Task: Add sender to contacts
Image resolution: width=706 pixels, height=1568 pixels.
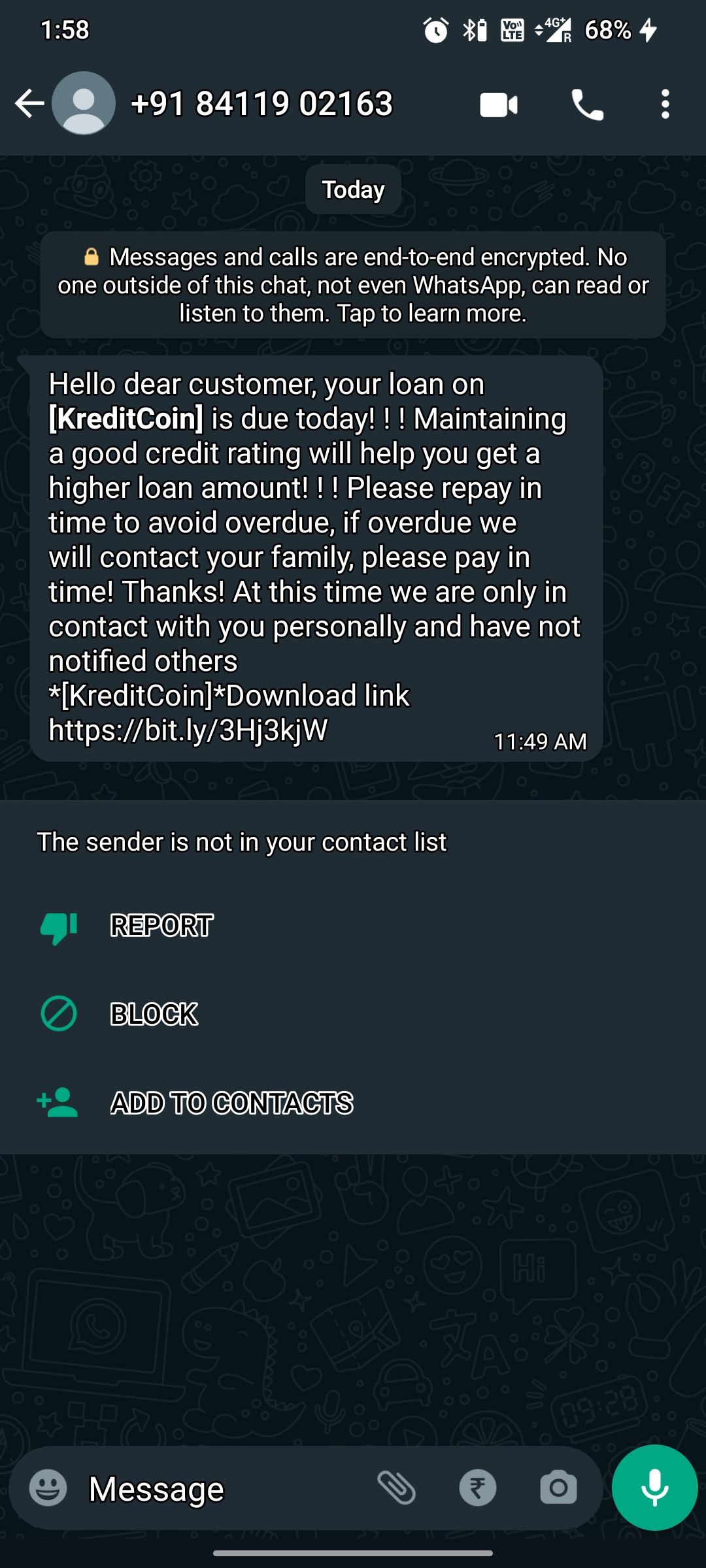Action: click(231, 1103)
